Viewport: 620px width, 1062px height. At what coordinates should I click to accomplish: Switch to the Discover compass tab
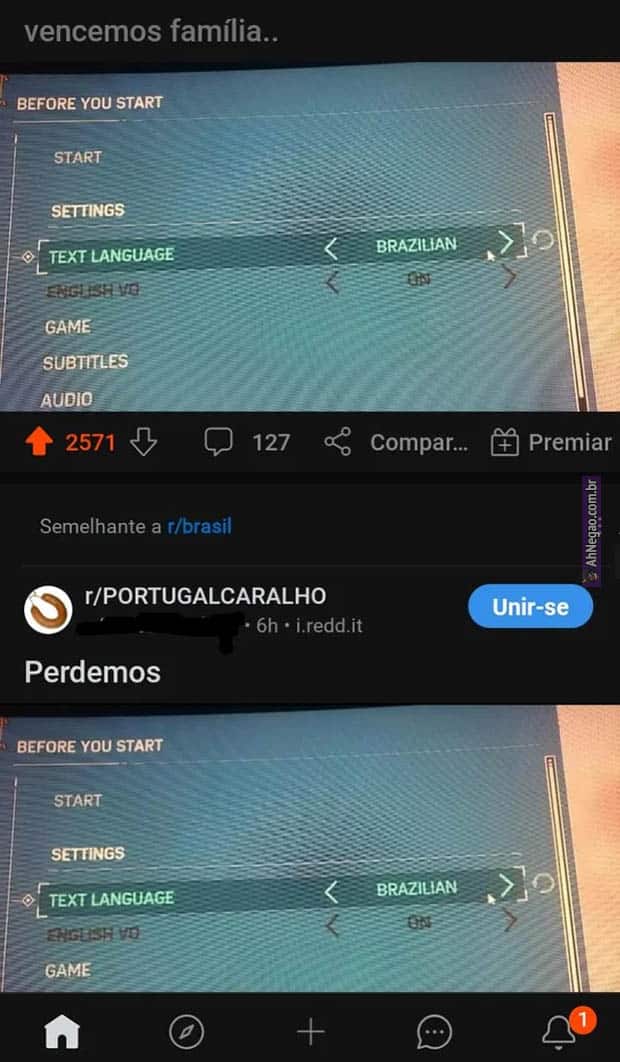point(186,1030)
